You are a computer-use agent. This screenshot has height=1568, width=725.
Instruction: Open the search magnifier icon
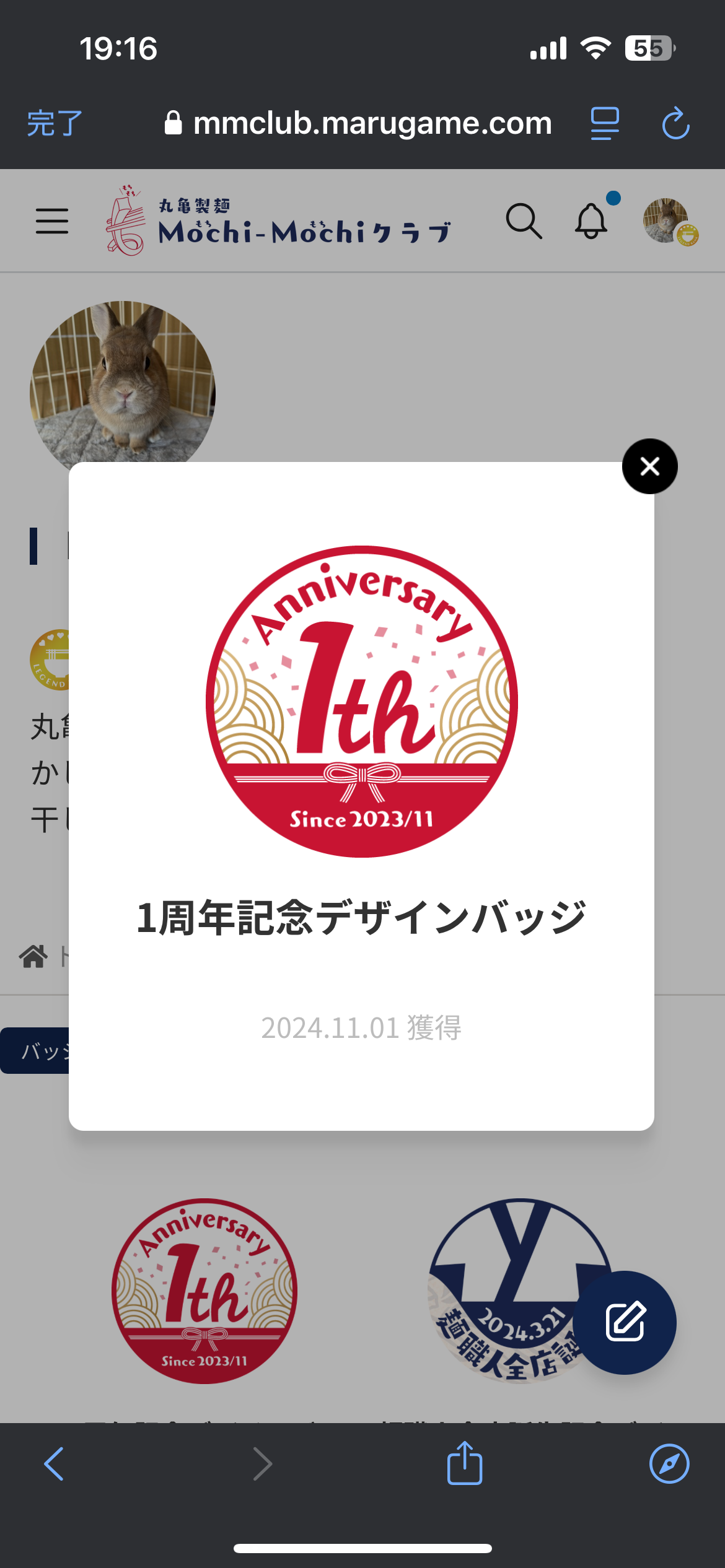coord(524,221)
